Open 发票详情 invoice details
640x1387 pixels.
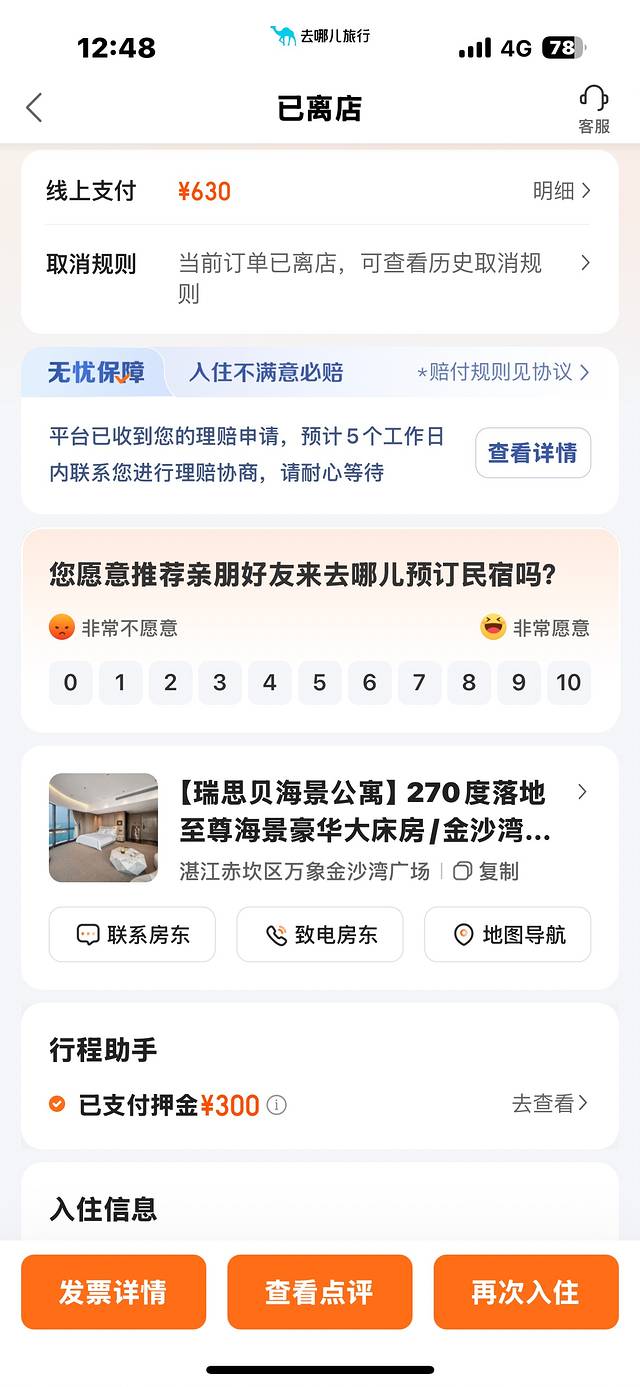[113, 1292]
